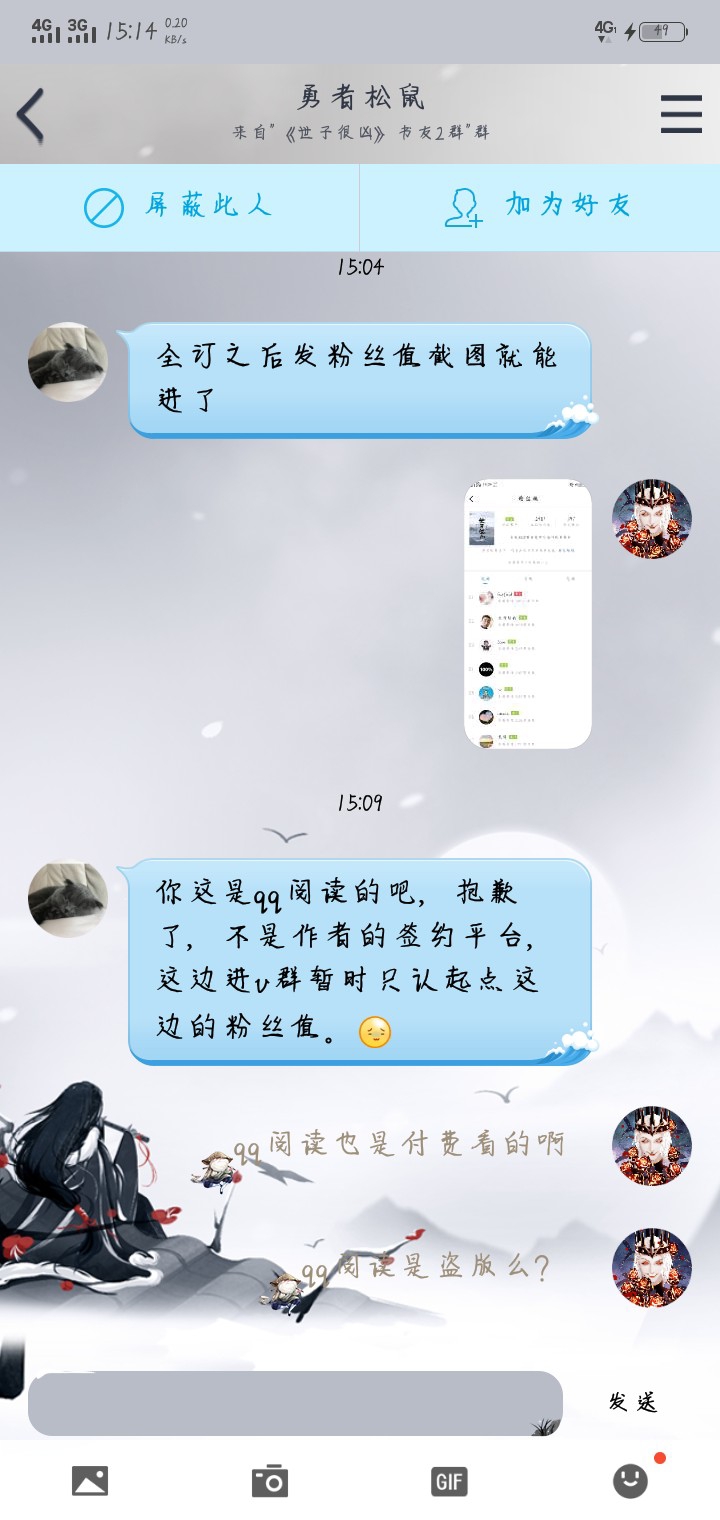The width and height of the screenshot is (720, 1520).
Task: Send the message with 发送
Action: pyautogui.click(x=633, y=1402)
